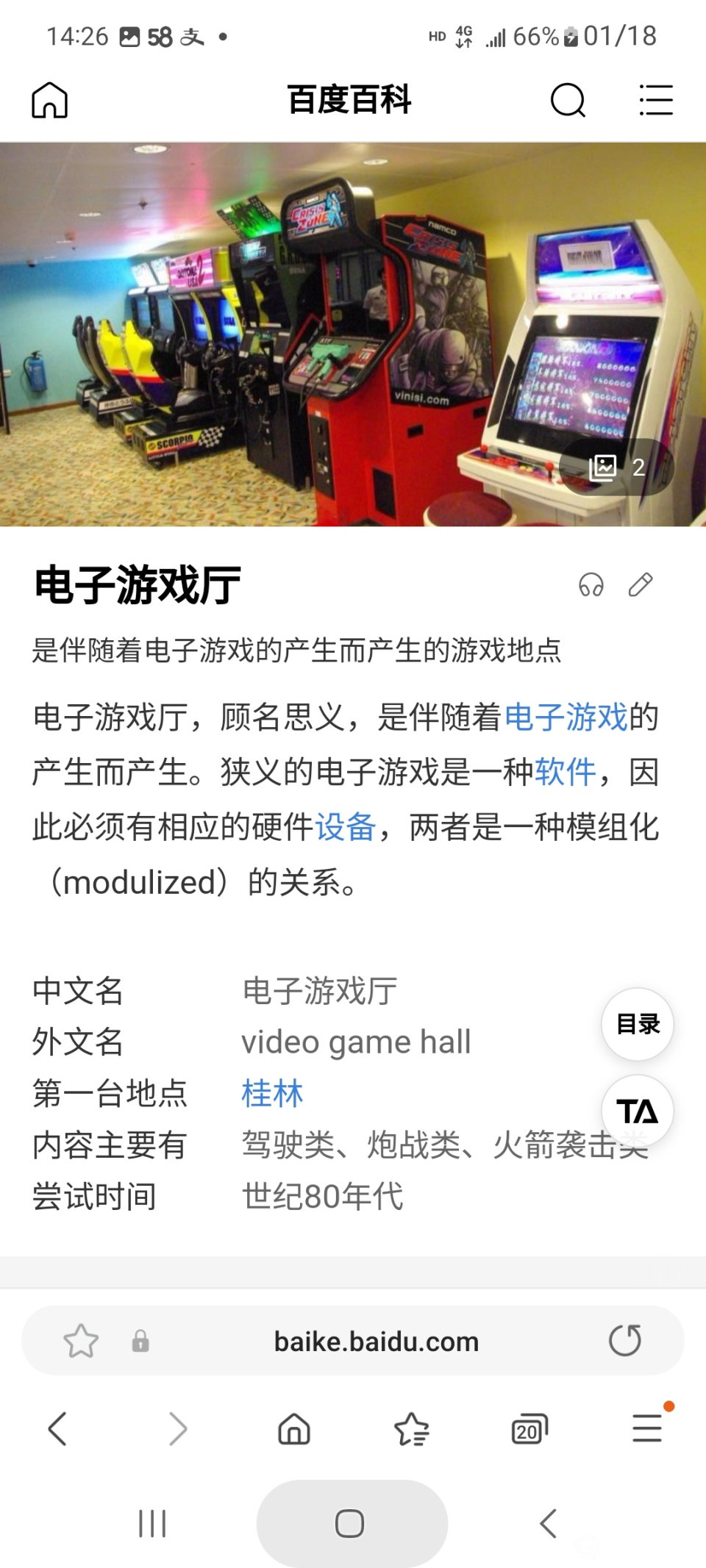Listen to the article audio
This screenshot has height=1568, width=706.
click(591, 585)
